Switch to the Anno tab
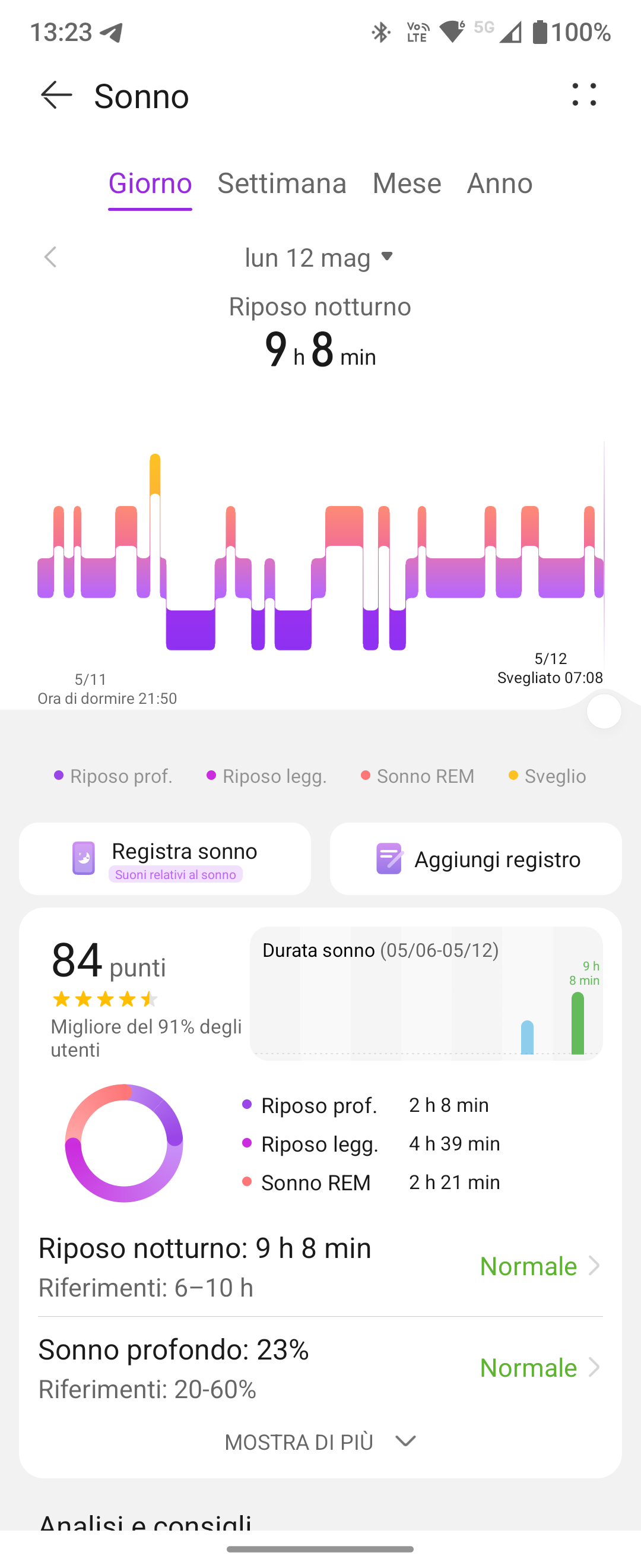 [499, 183]
